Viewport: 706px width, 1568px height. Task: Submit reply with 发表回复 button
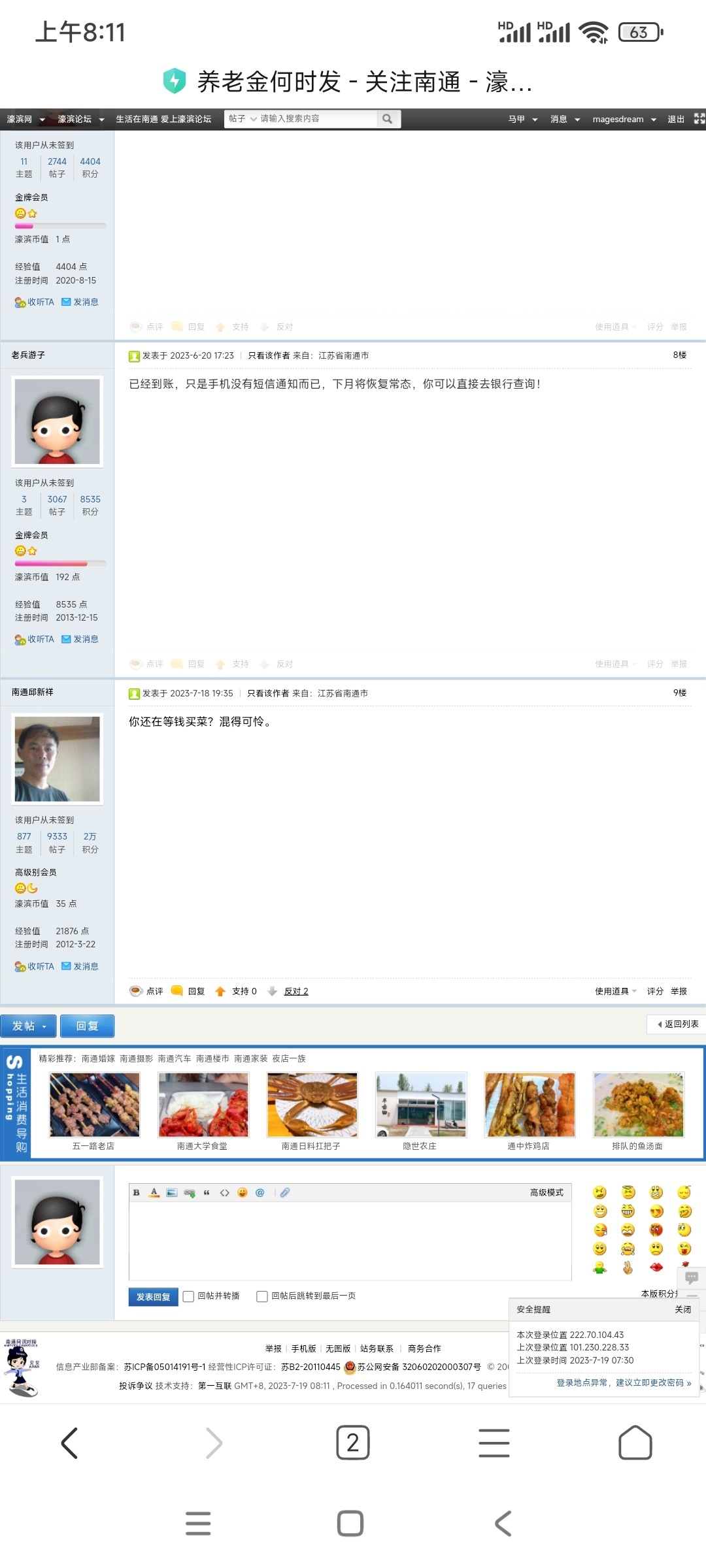point(153,1296)
